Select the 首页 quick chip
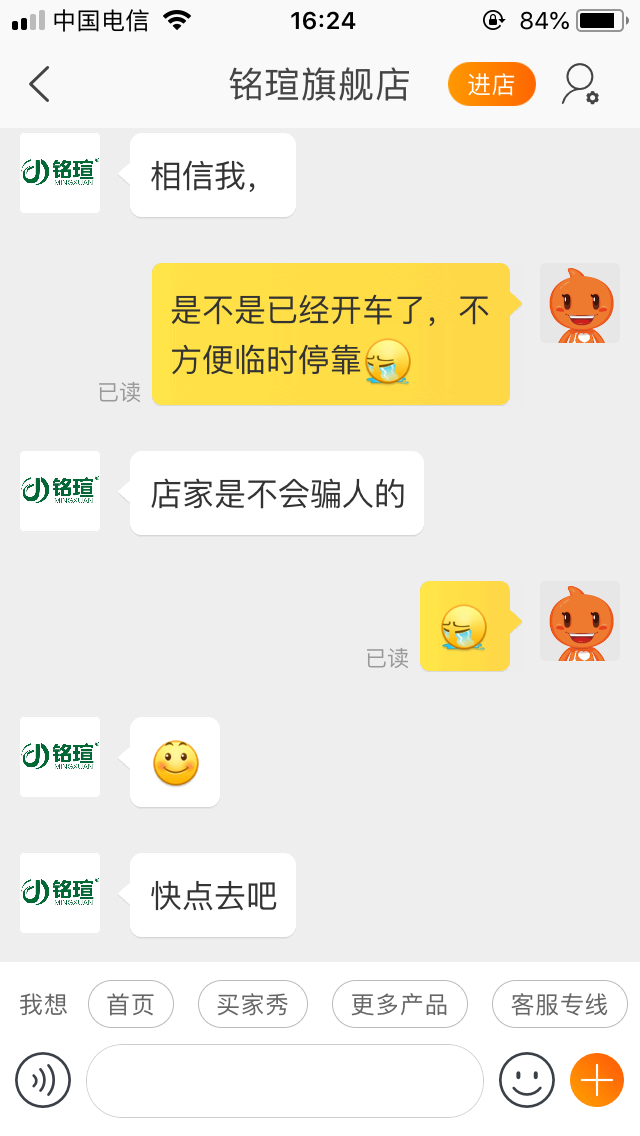This screenshot has height=1136, width=640. pyautogui.click(x=131, y=1005)
